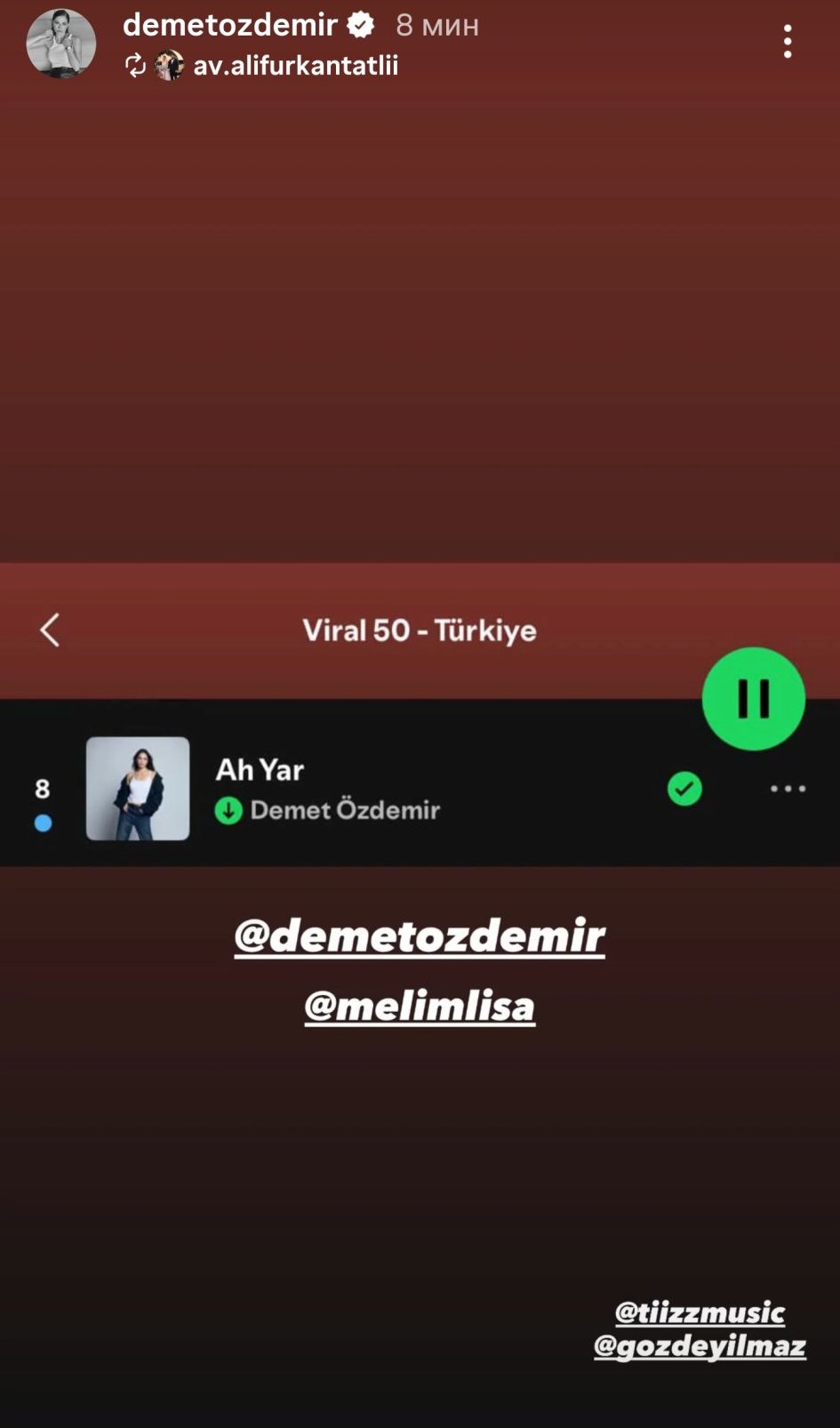Open demetozdemir profile avatar
840x1428 pixels.
[x=60, y=44]
